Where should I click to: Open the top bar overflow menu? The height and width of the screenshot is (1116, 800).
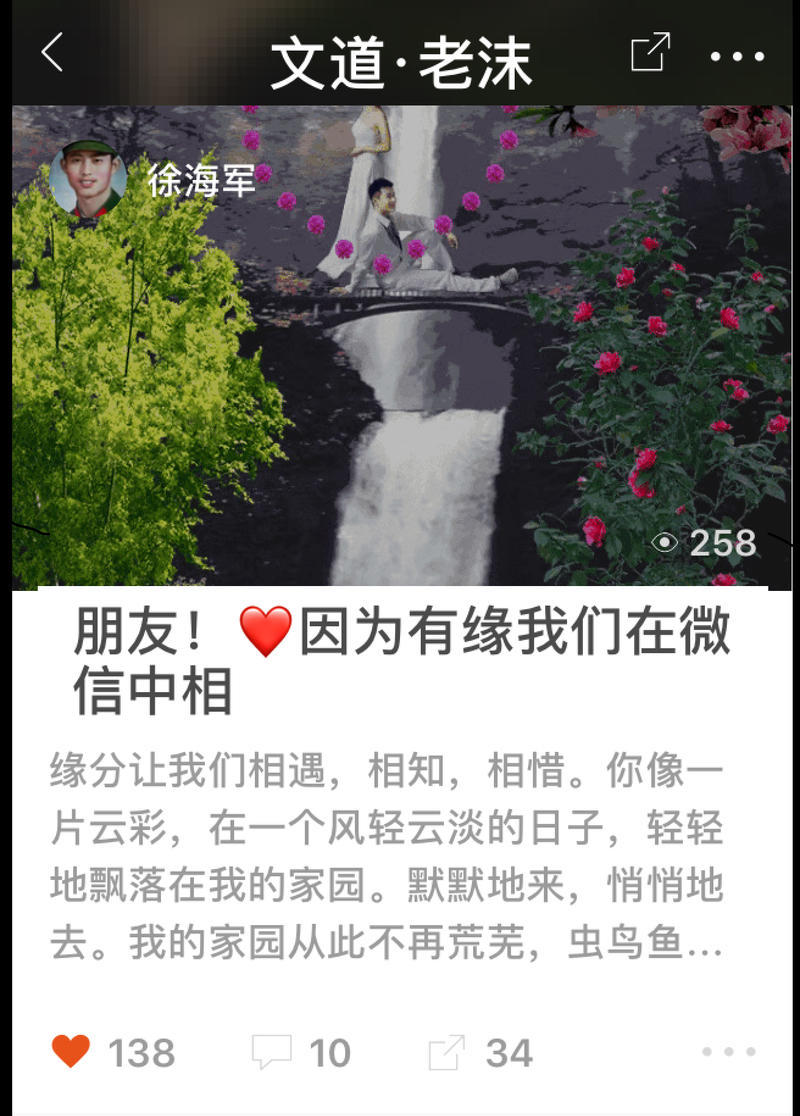[738, 56]
